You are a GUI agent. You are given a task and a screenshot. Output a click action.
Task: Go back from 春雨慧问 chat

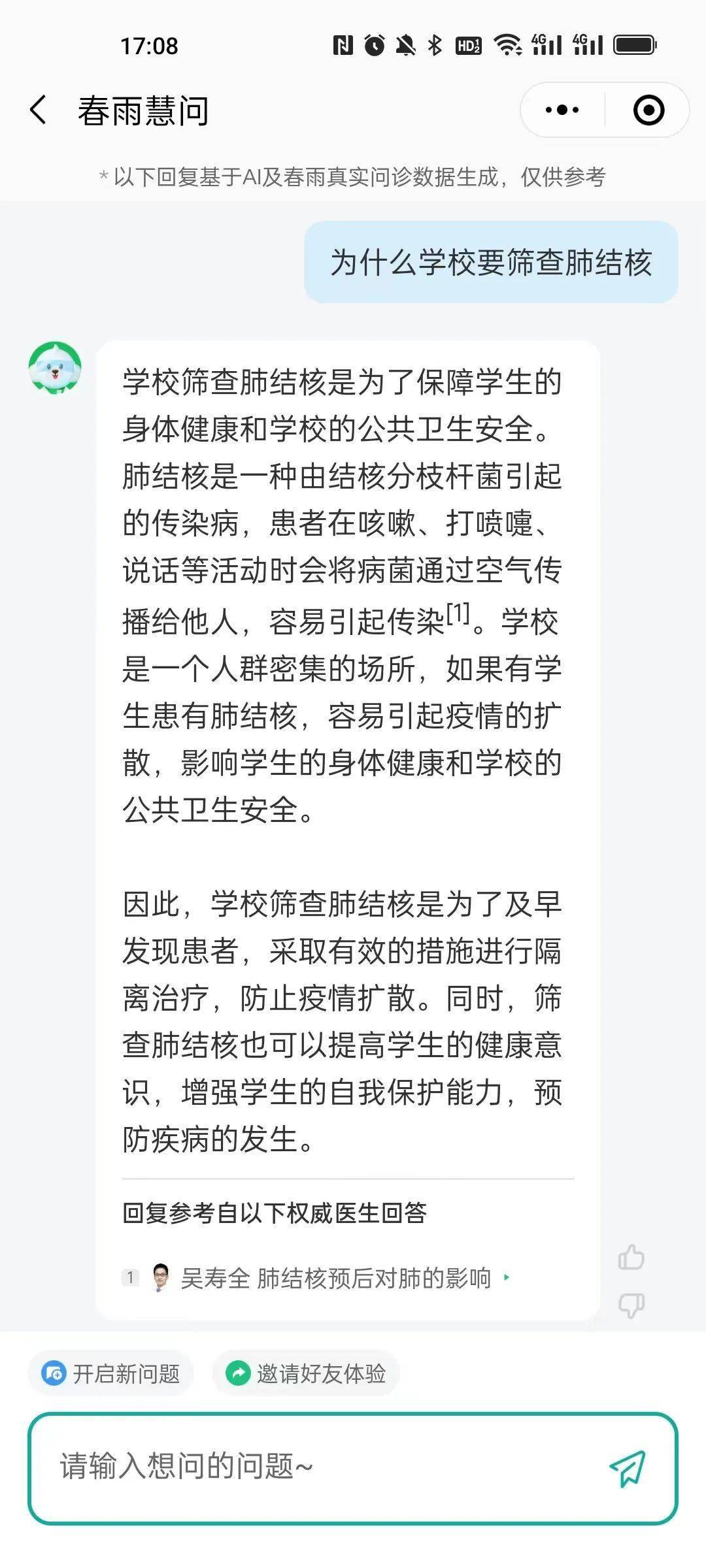(39, 110)
